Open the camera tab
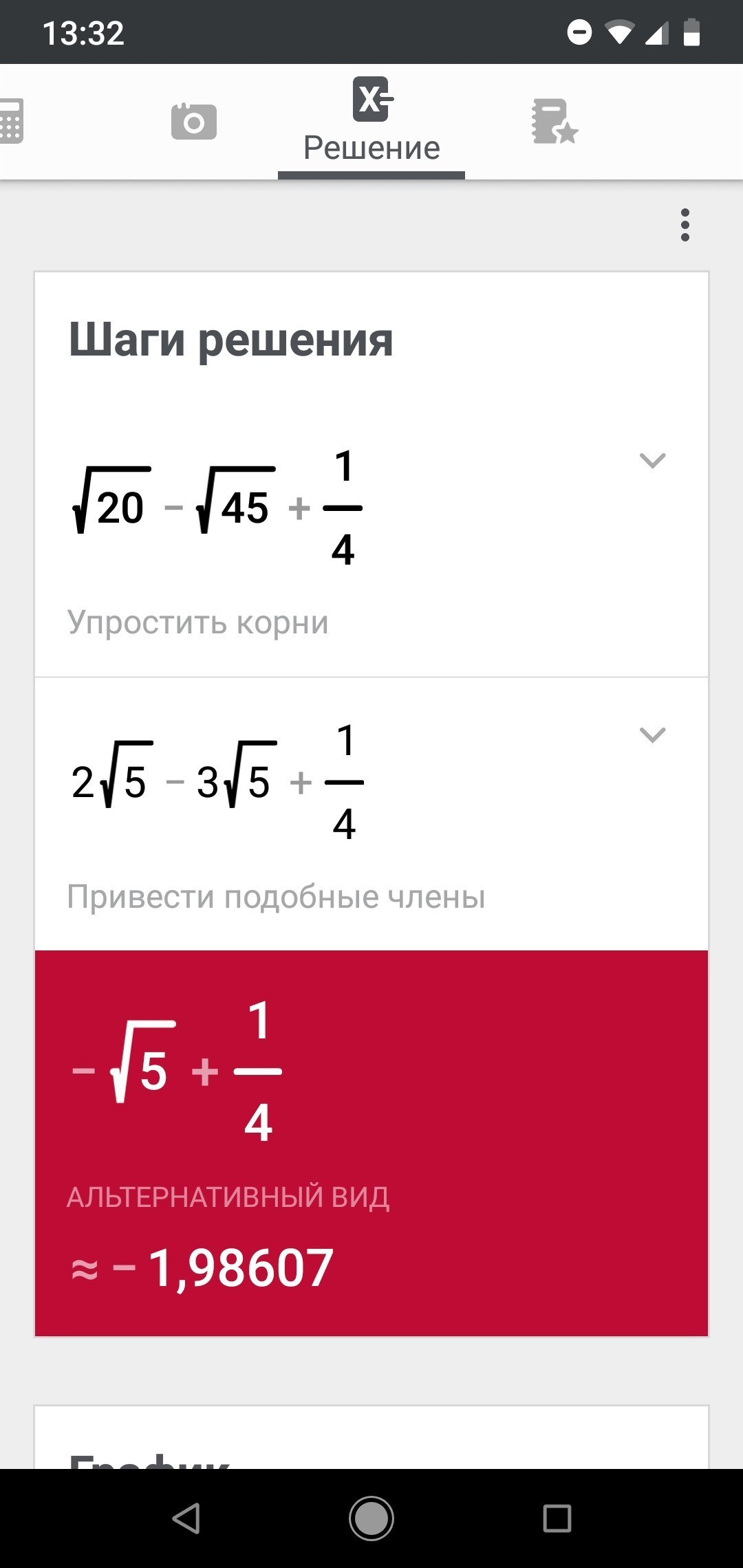 193,122
